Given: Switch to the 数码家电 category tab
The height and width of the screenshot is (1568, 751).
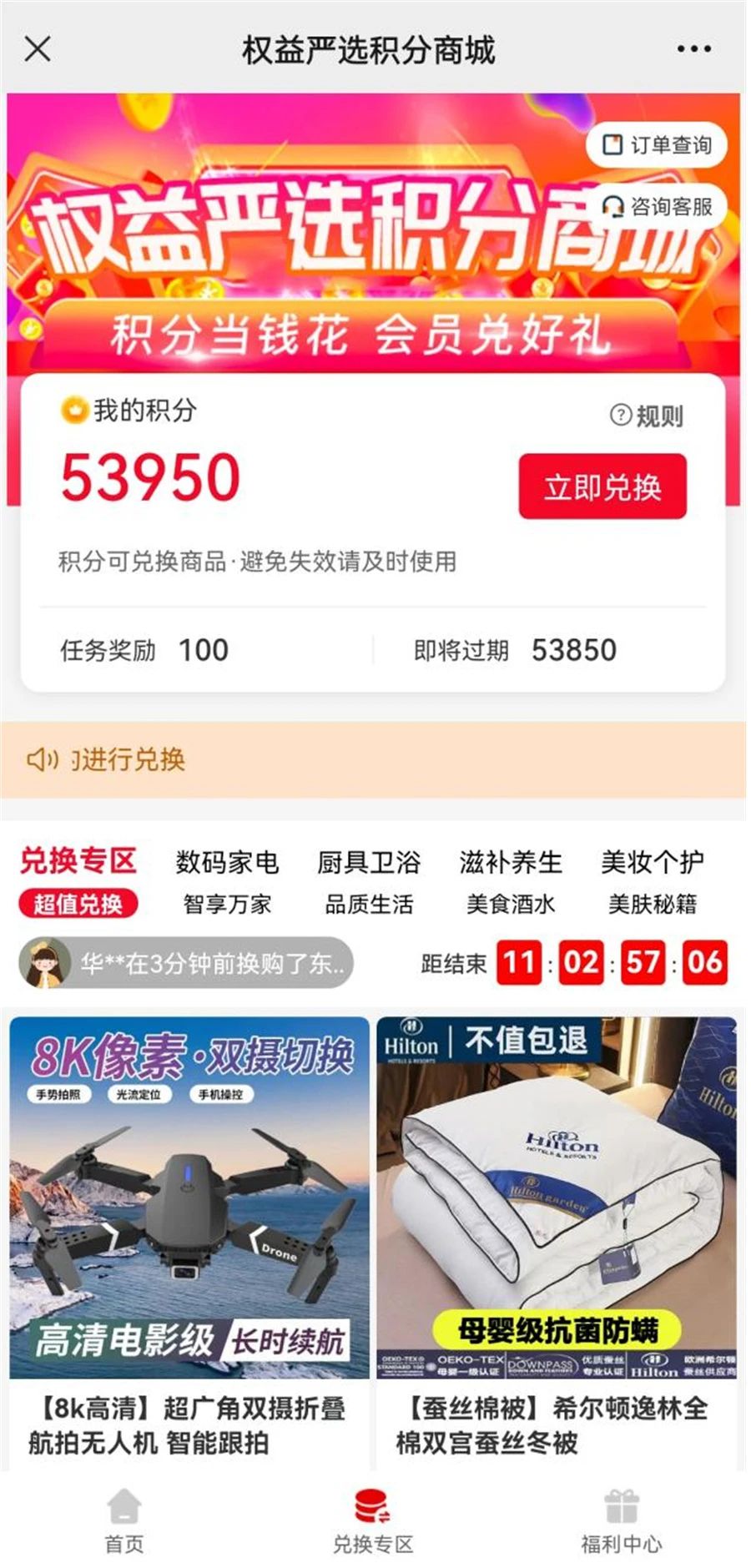Looking at the screenshot, I should [x=225, y=862].
